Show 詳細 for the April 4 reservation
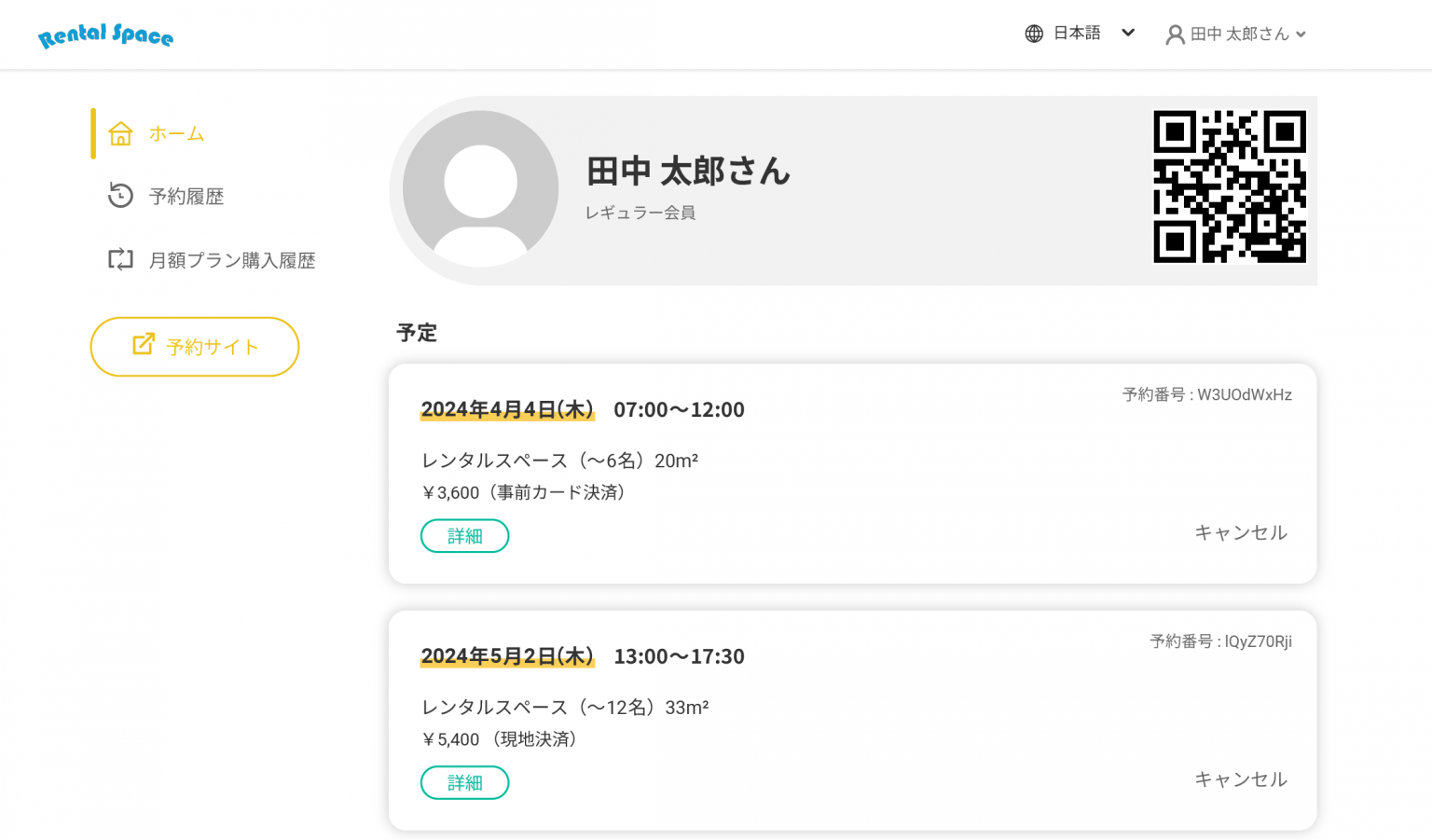Screen dimensions: 1432x840 click(x=464, y=536)
